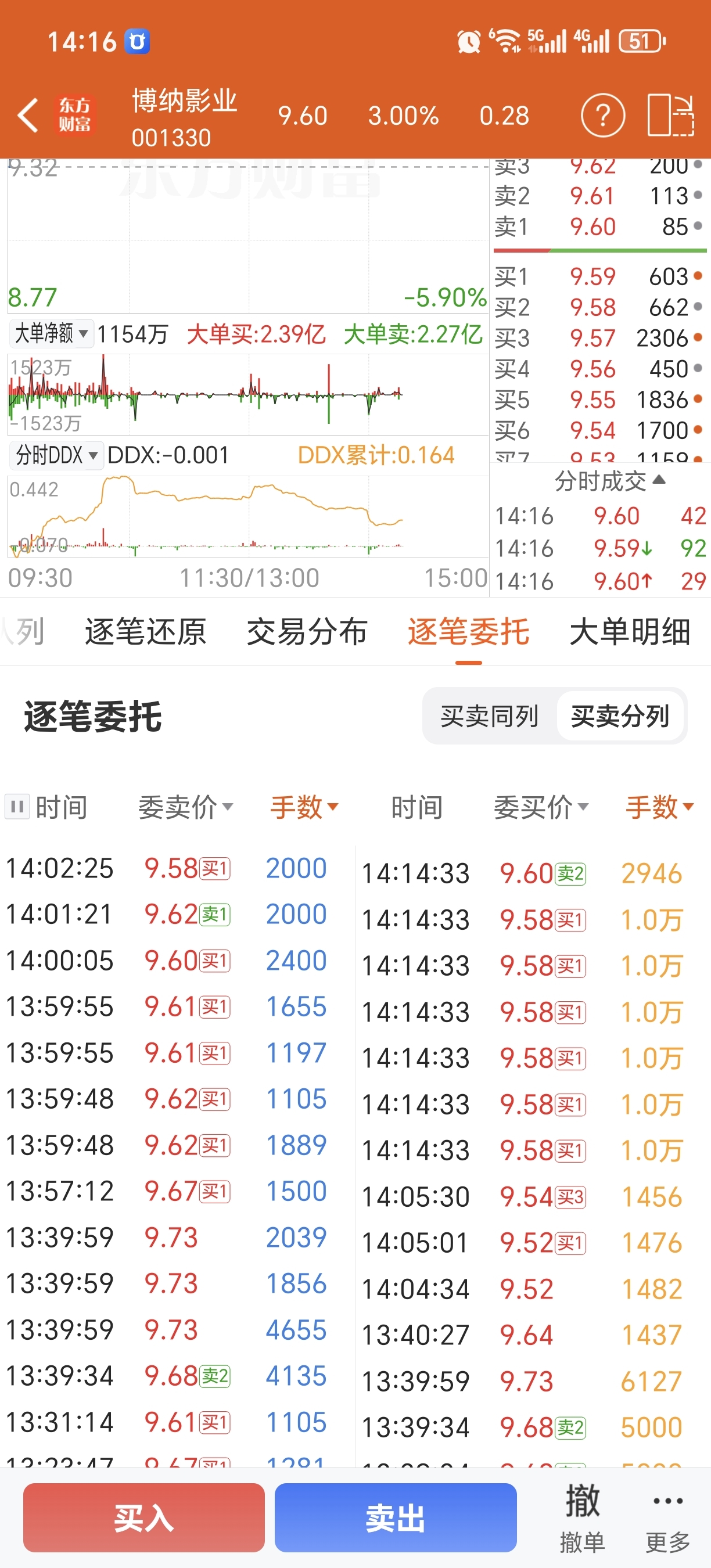Open the 大单净额 dropdown
711x1568 pixels.
pyautogui.click(x=52, y=333)
